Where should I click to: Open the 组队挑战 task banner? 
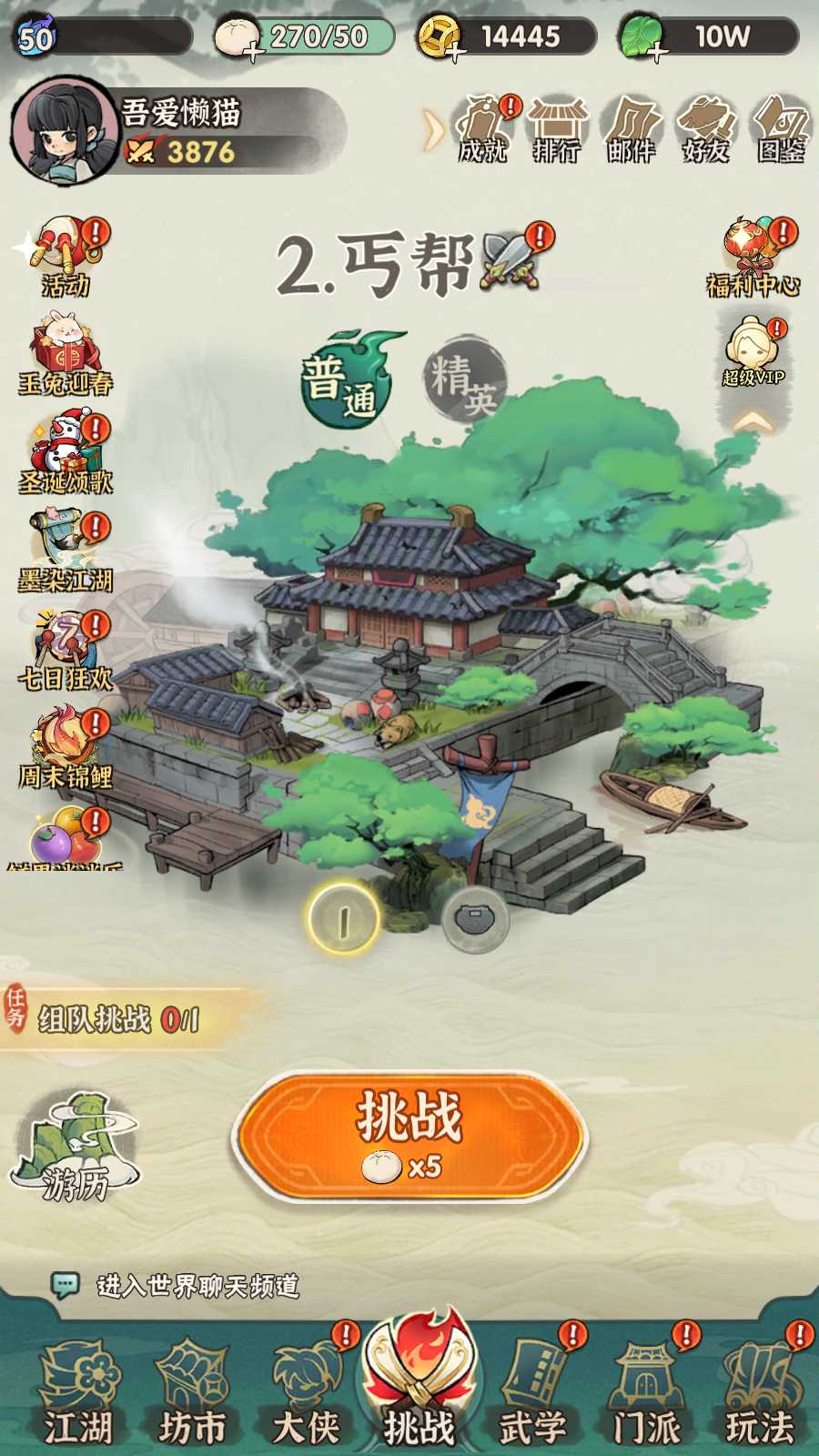(118, 1019)
